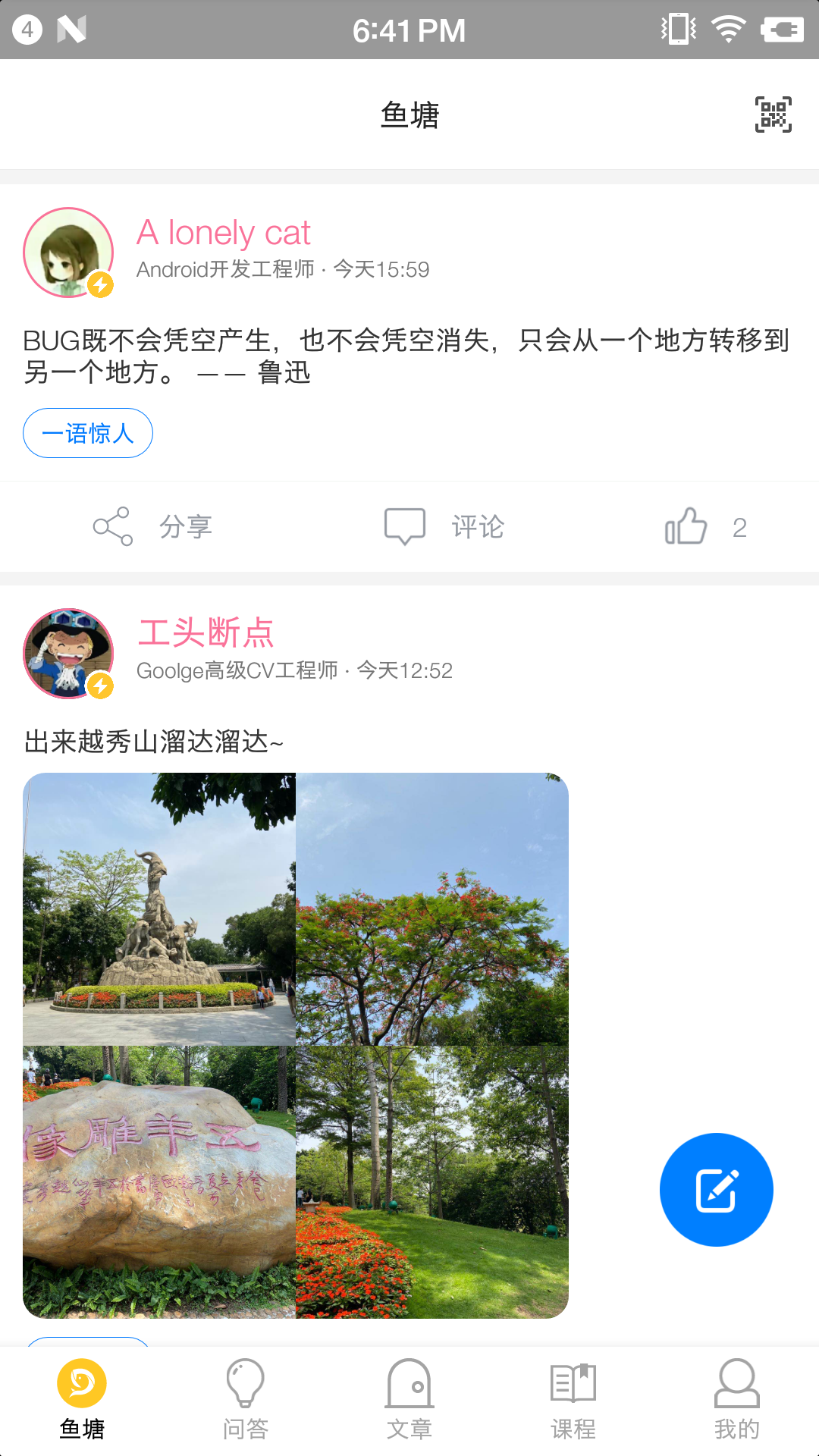
Task: Open the grassy lawn photo
Action: (432, 1182)
